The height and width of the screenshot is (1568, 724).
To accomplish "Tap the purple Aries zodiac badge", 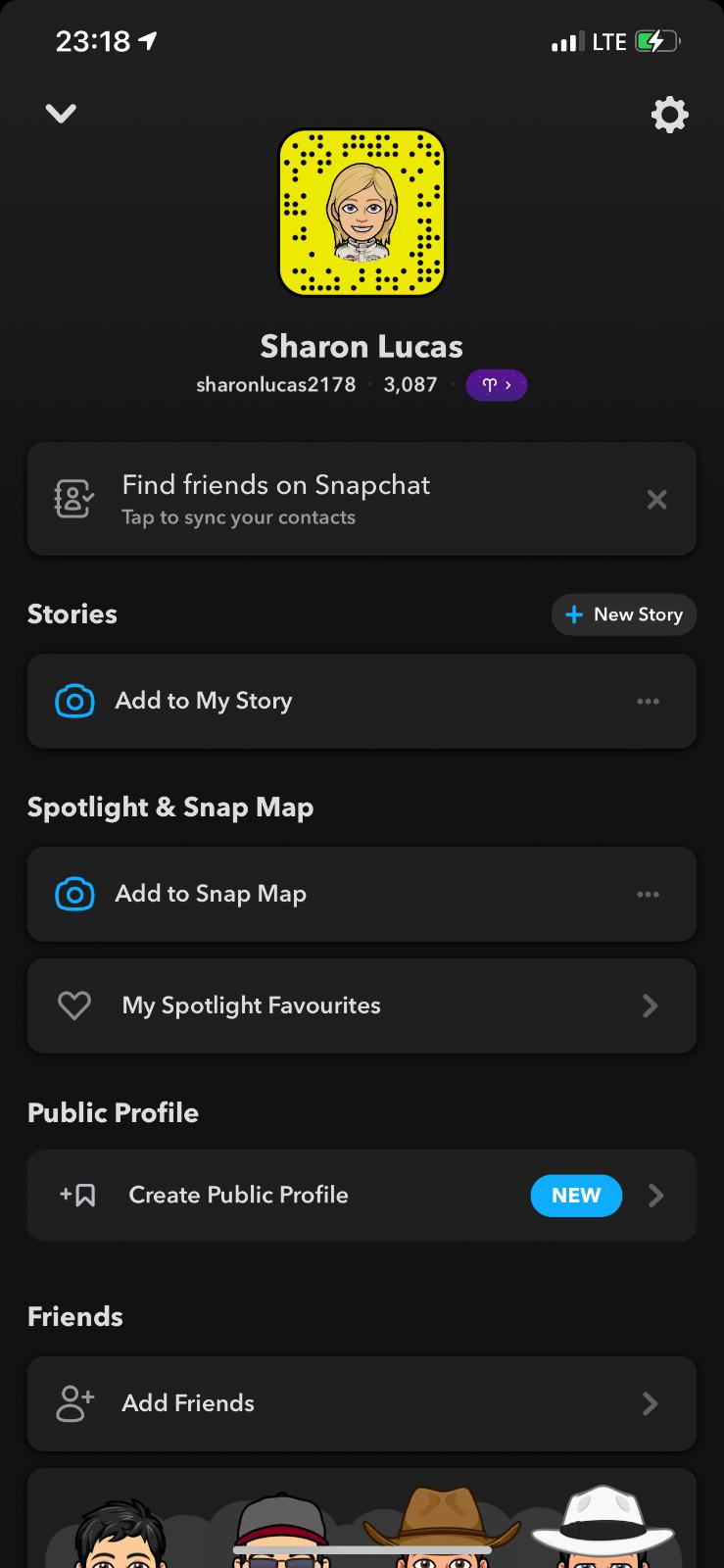I will 496,385.
